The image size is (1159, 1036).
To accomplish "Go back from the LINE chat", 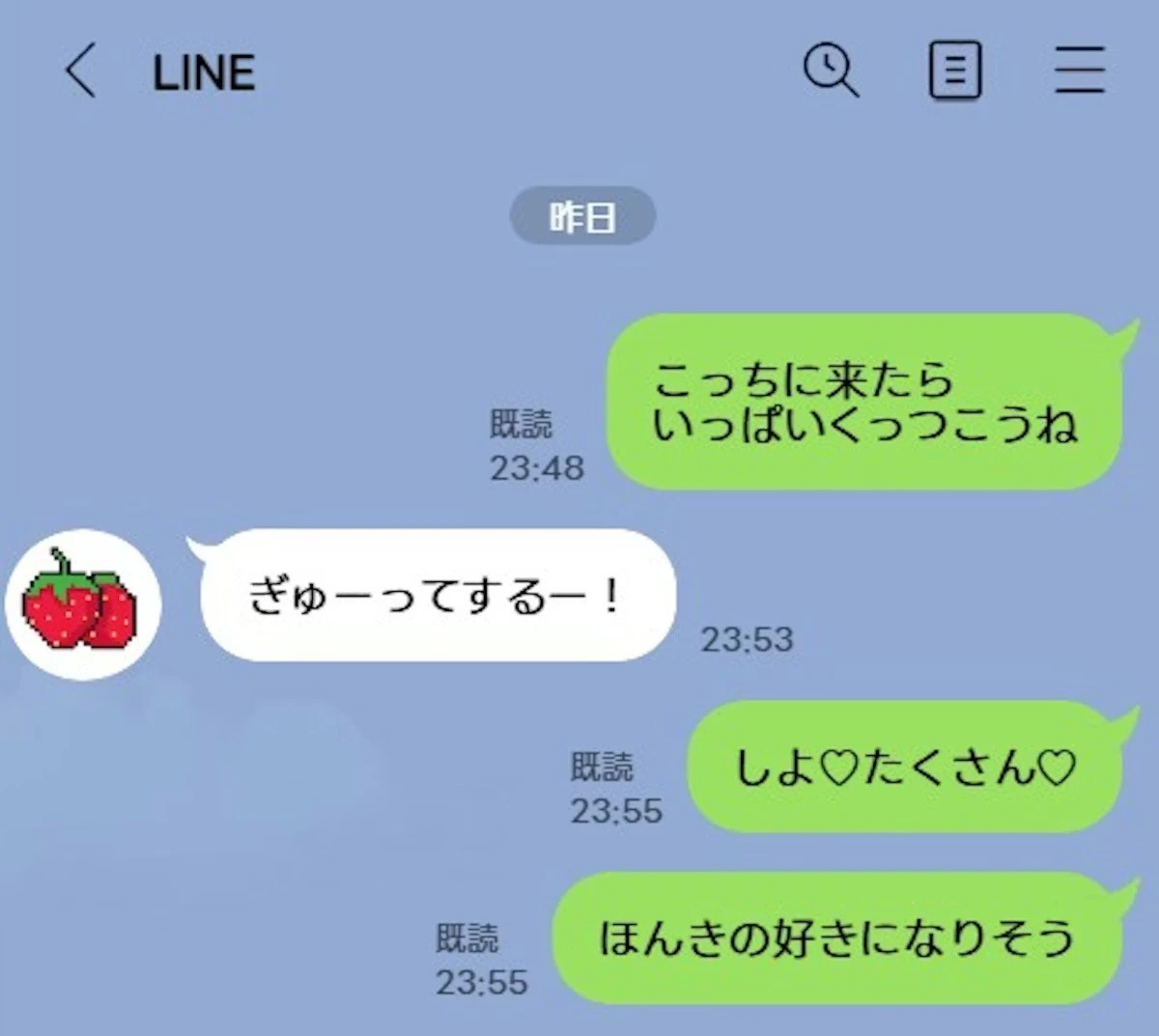I will [x=80, y=72].
